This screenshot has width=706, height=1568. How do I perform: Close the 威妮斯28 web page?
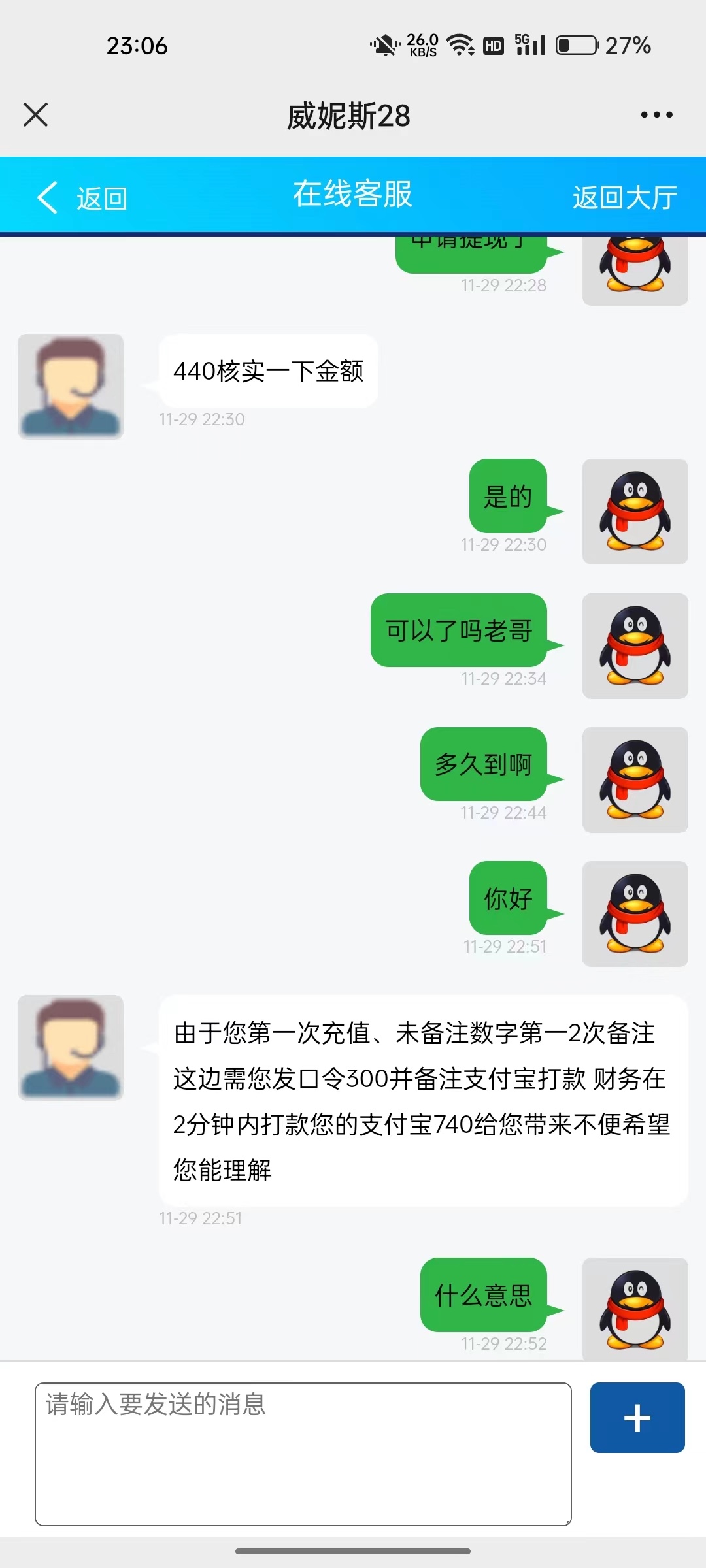click(36, 114)
